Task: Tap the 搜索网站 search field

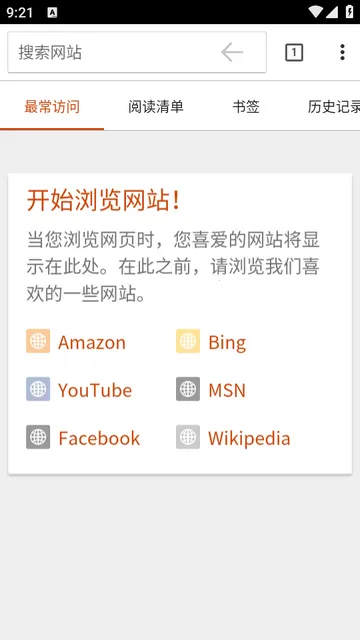Action: click(137, 52)
